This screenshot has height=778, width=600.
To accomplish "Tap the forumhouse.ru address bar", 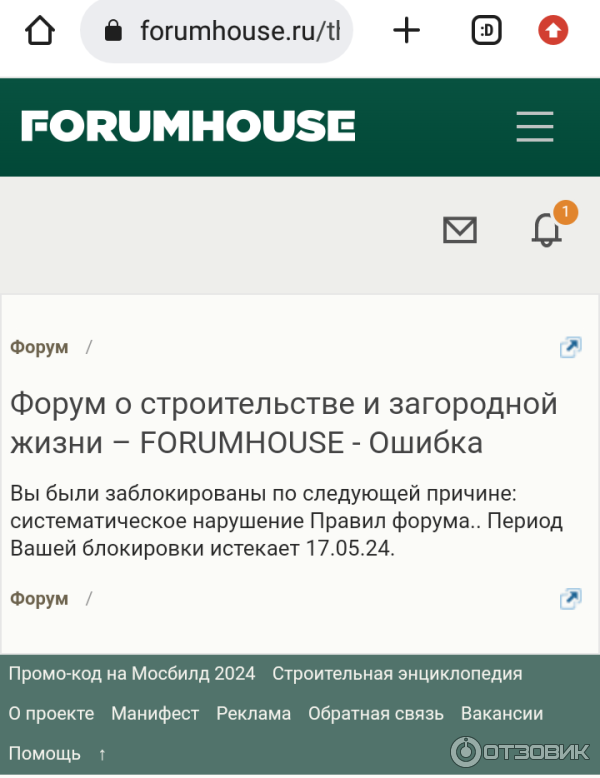I will (225, 31).
